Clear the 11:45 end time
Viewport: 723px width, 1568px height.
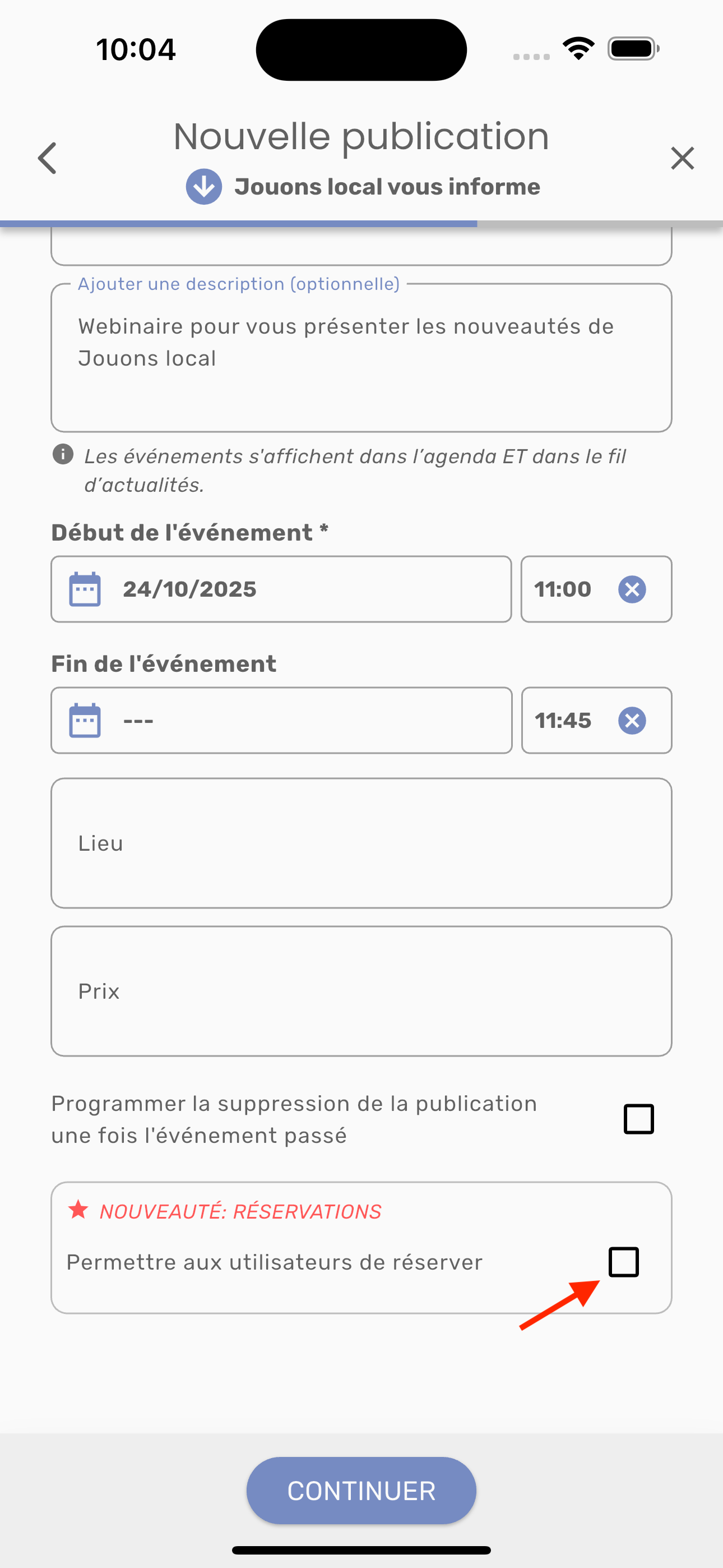(x=632, y=720)
